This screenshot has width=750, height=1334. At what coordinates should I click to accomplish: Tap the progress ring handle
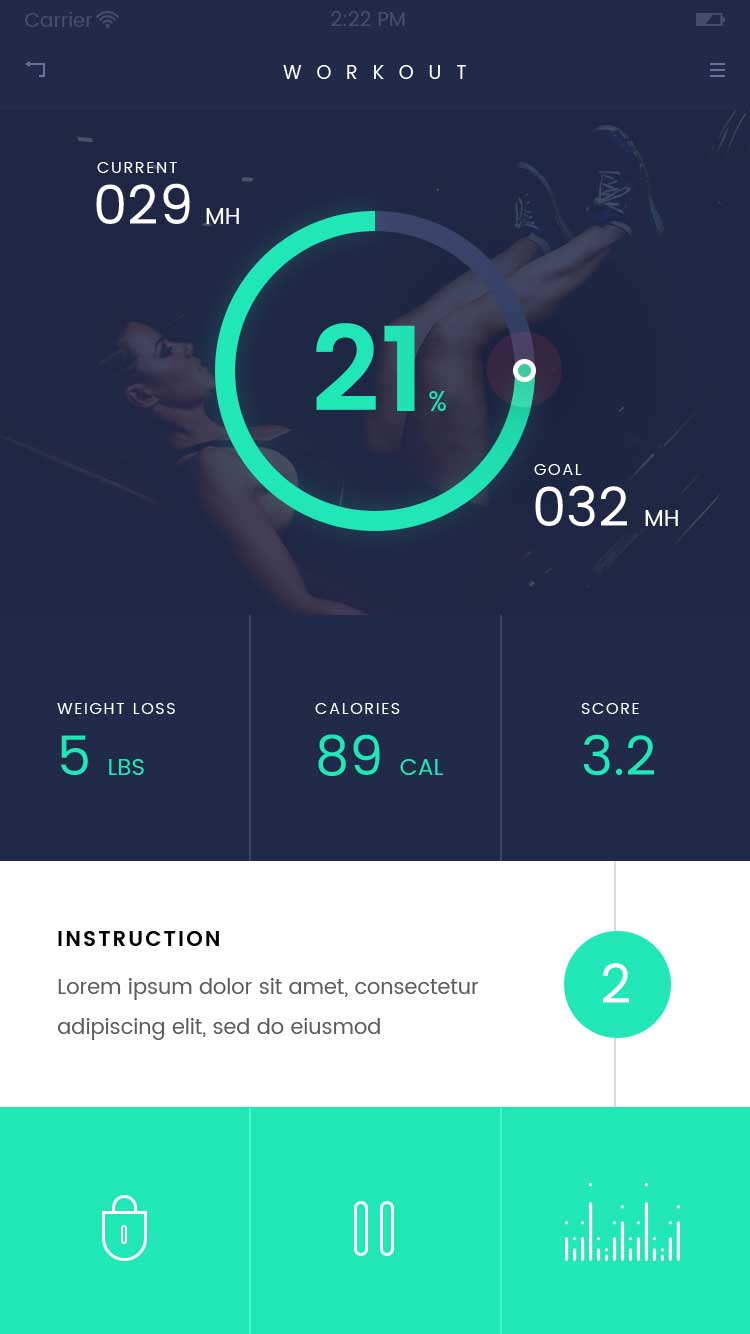click(524, 371)
